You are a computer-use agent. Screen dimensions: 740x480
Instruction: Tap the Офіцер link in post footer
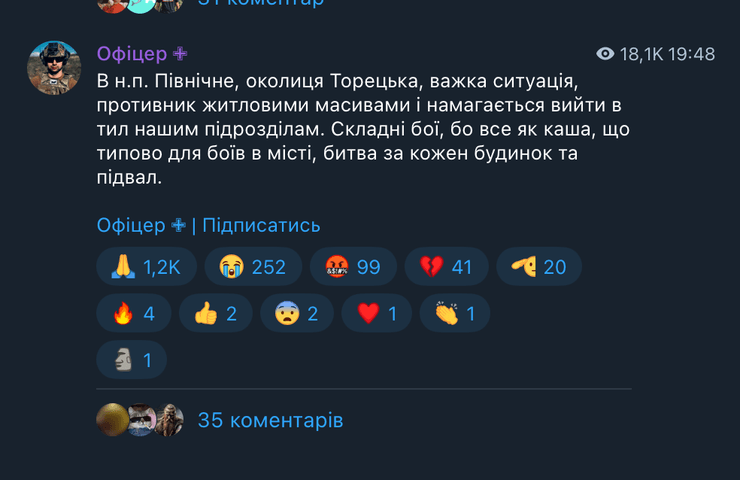coord(141,225)
